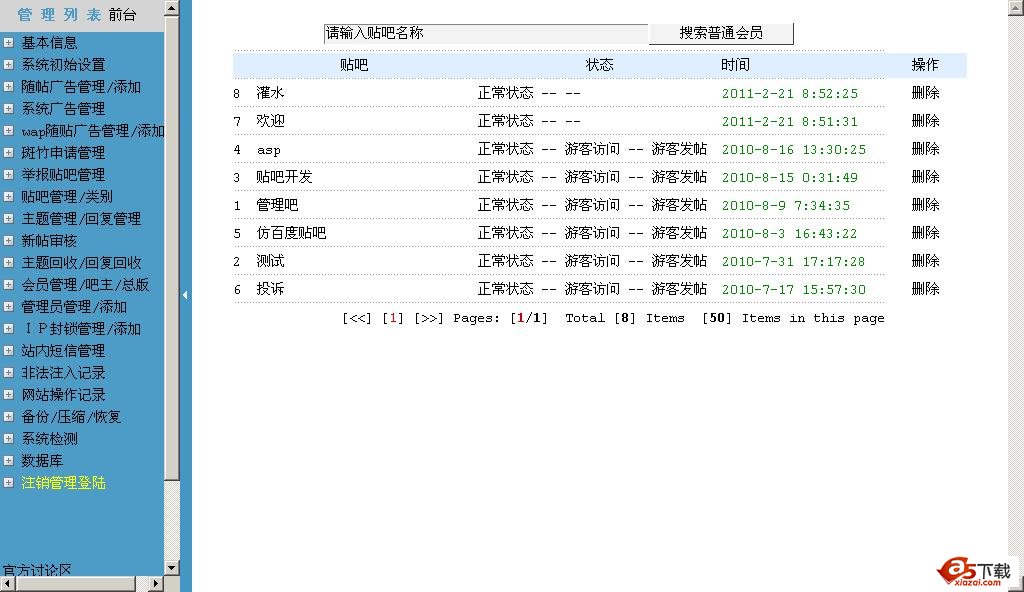Open 站内短信管理 in sidebar

tap(63, 351)
